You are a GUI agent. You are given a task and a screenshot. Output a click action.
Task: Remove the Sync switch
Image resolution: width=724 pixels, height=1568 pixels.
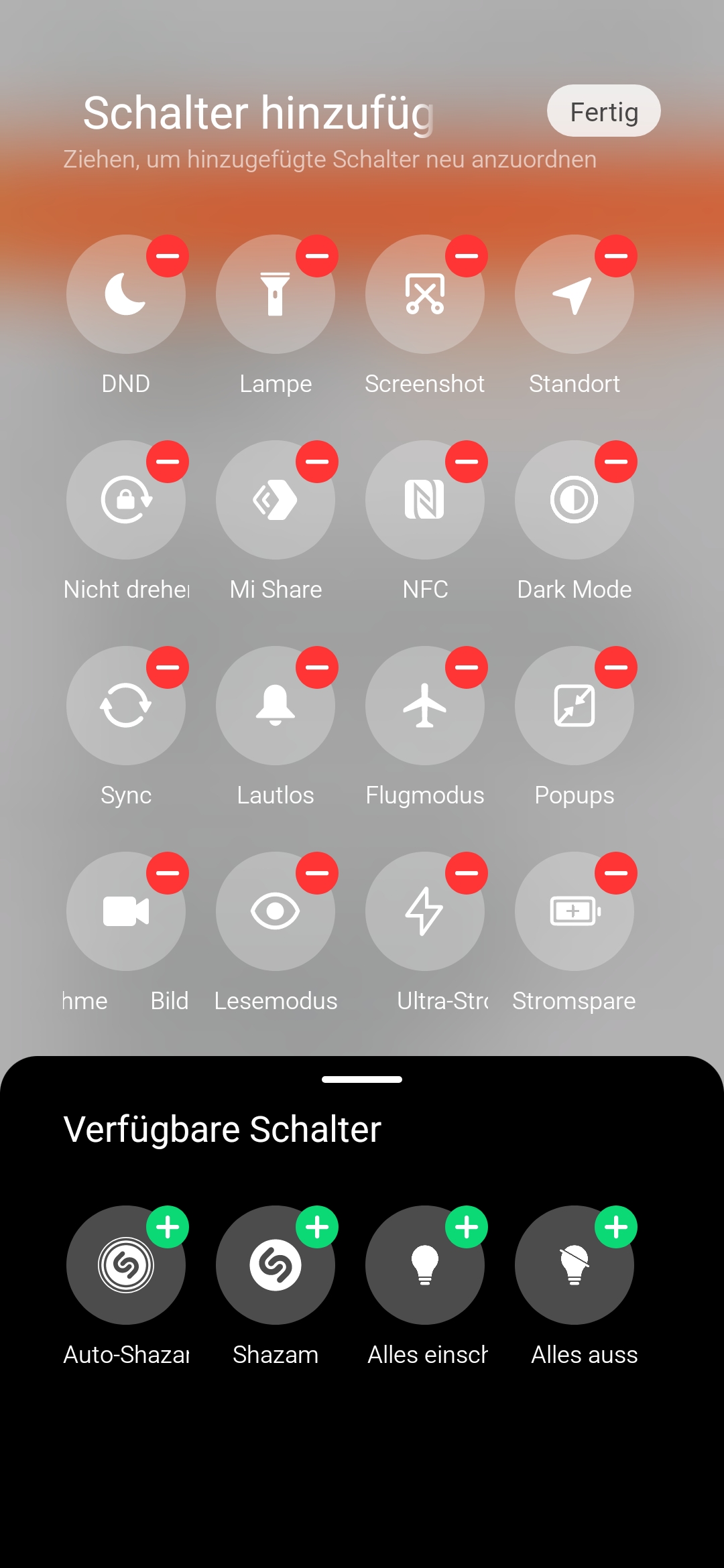pyautogui.click(x=168, y=667)
